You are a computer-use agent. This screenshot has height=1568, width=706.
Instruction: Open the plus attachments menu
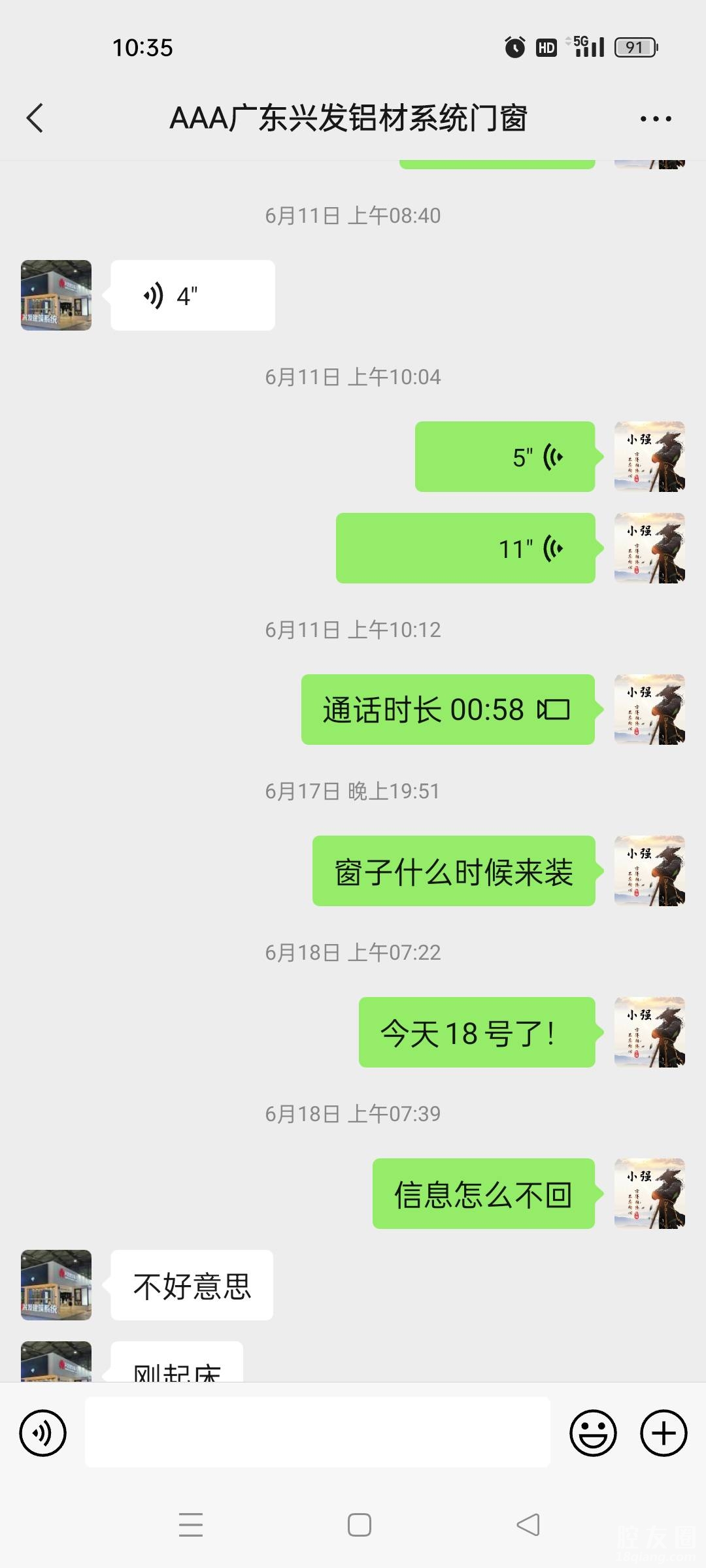point(664,1433)
